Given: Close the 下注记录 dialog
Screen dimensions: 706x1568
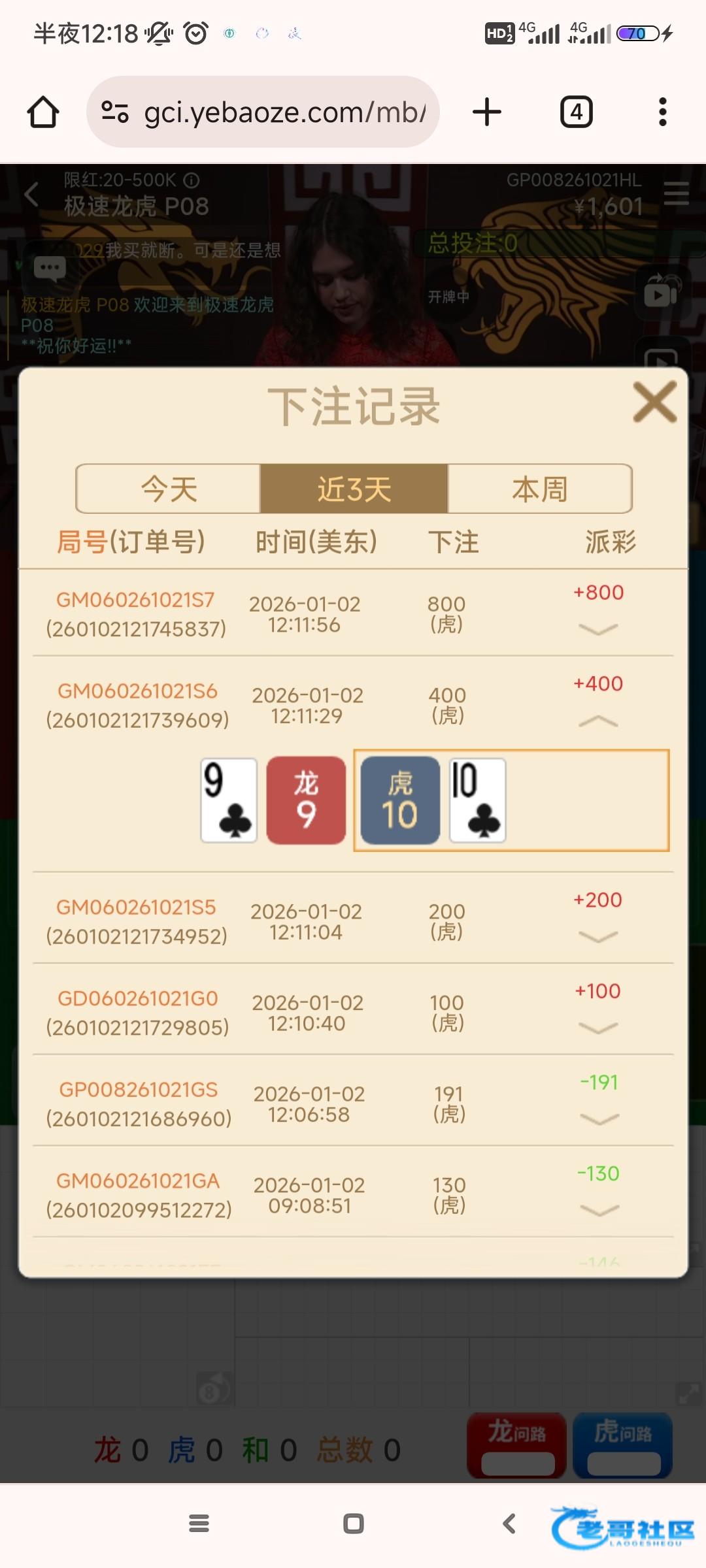Looking at the screenshot, I should point(654,402).
